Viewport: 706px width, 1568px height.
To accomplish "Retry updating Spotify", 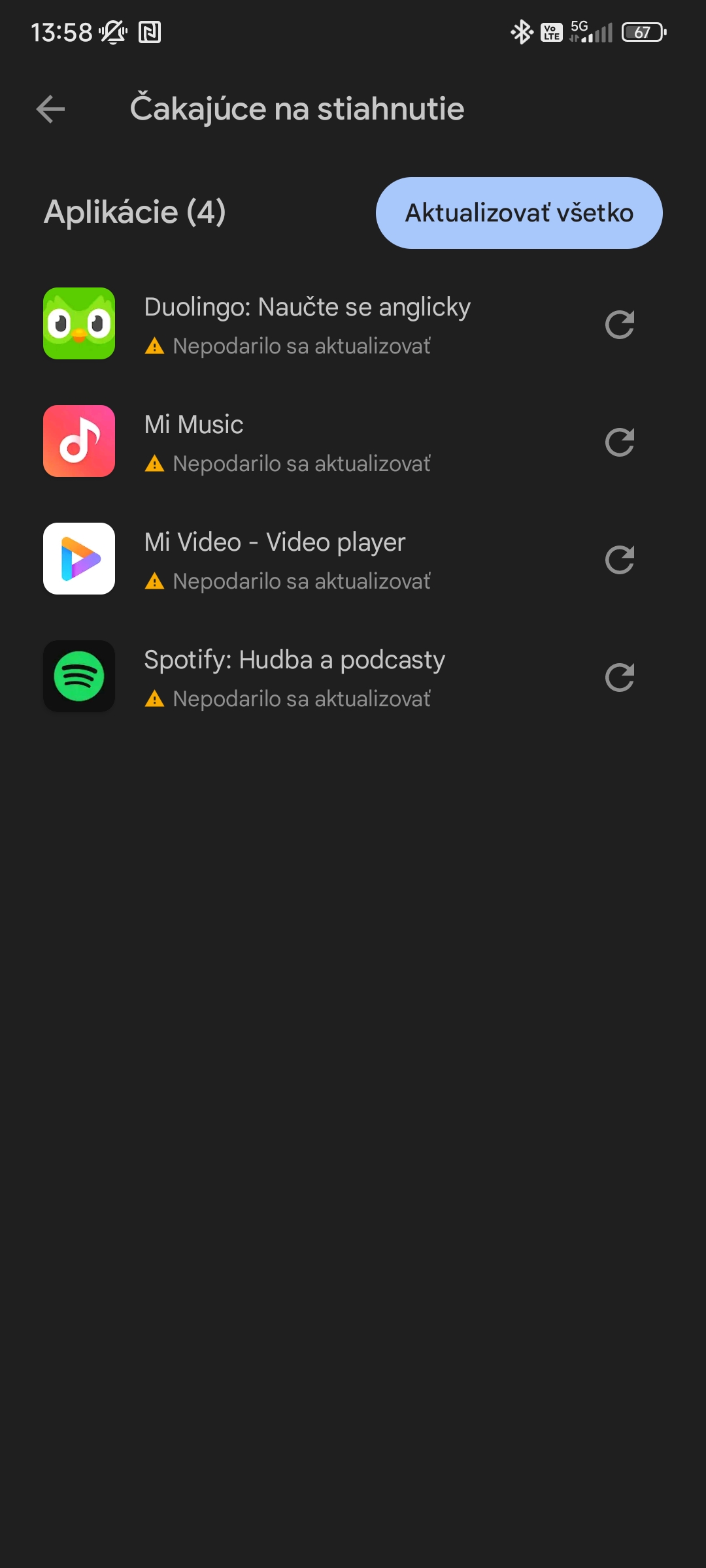I will coord(620,677).
